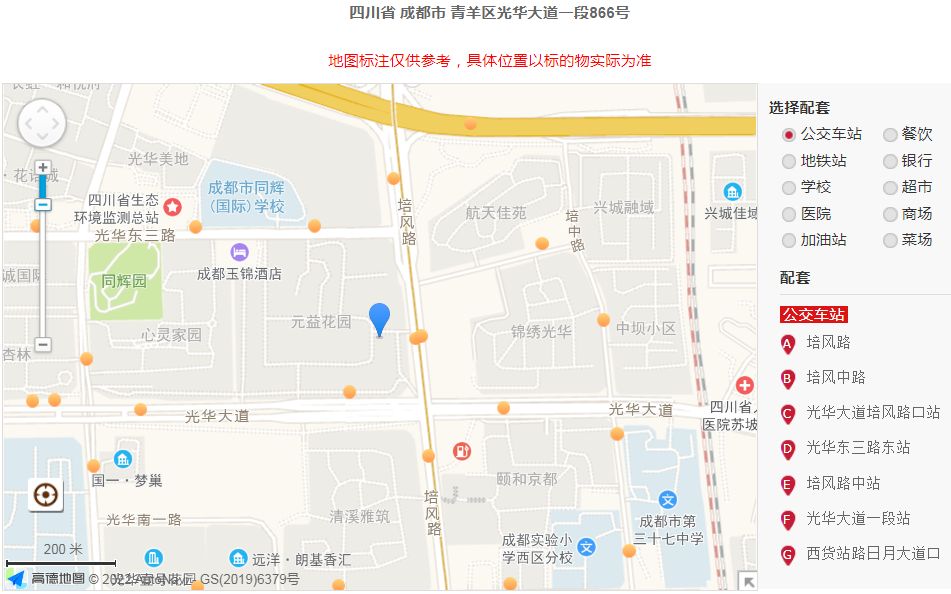
Task: Tap the map pan direction control
Action: click(x=42, y=124)
